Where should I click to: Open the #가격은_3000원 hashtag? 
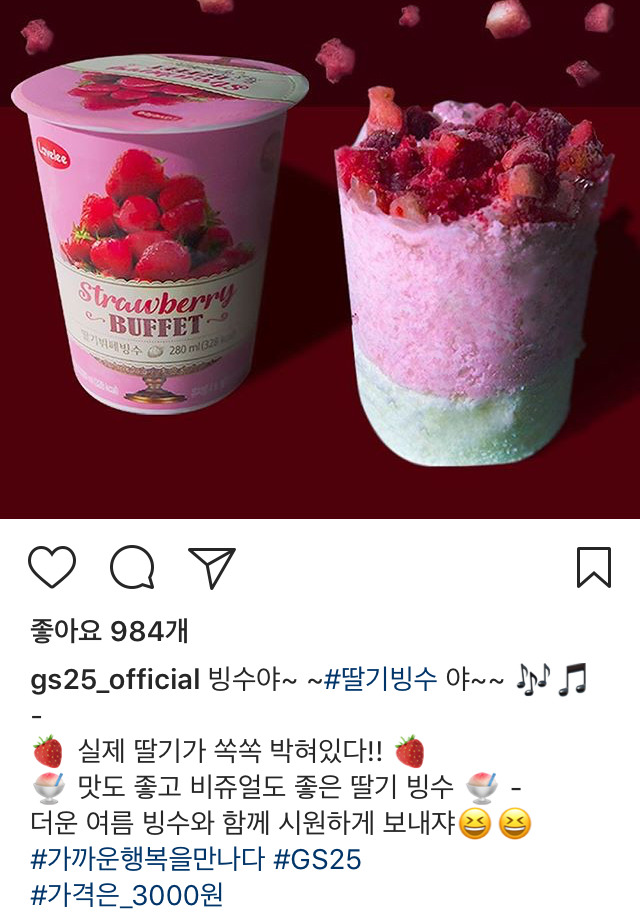pyautogui.click(x=127, y=894)
